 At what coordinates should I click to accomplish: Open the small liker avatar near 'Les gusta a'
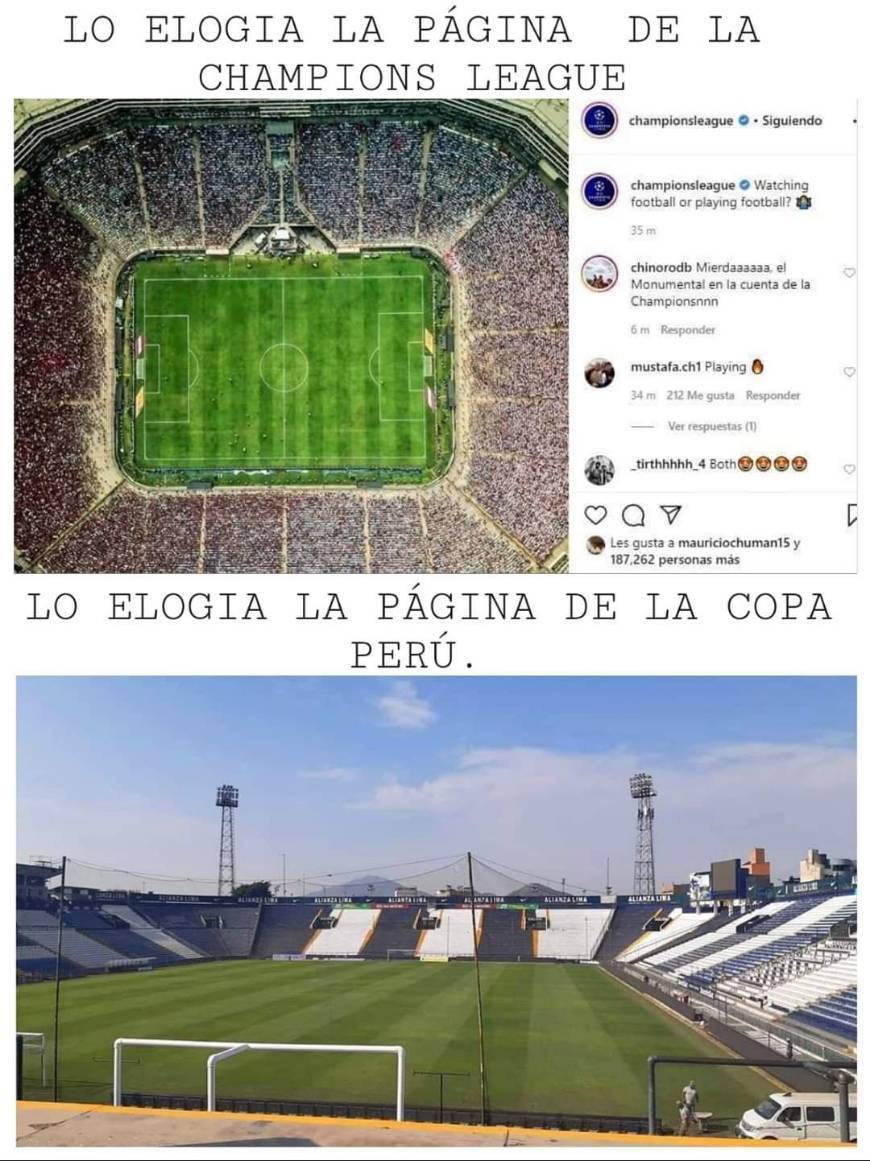(594, 546)
